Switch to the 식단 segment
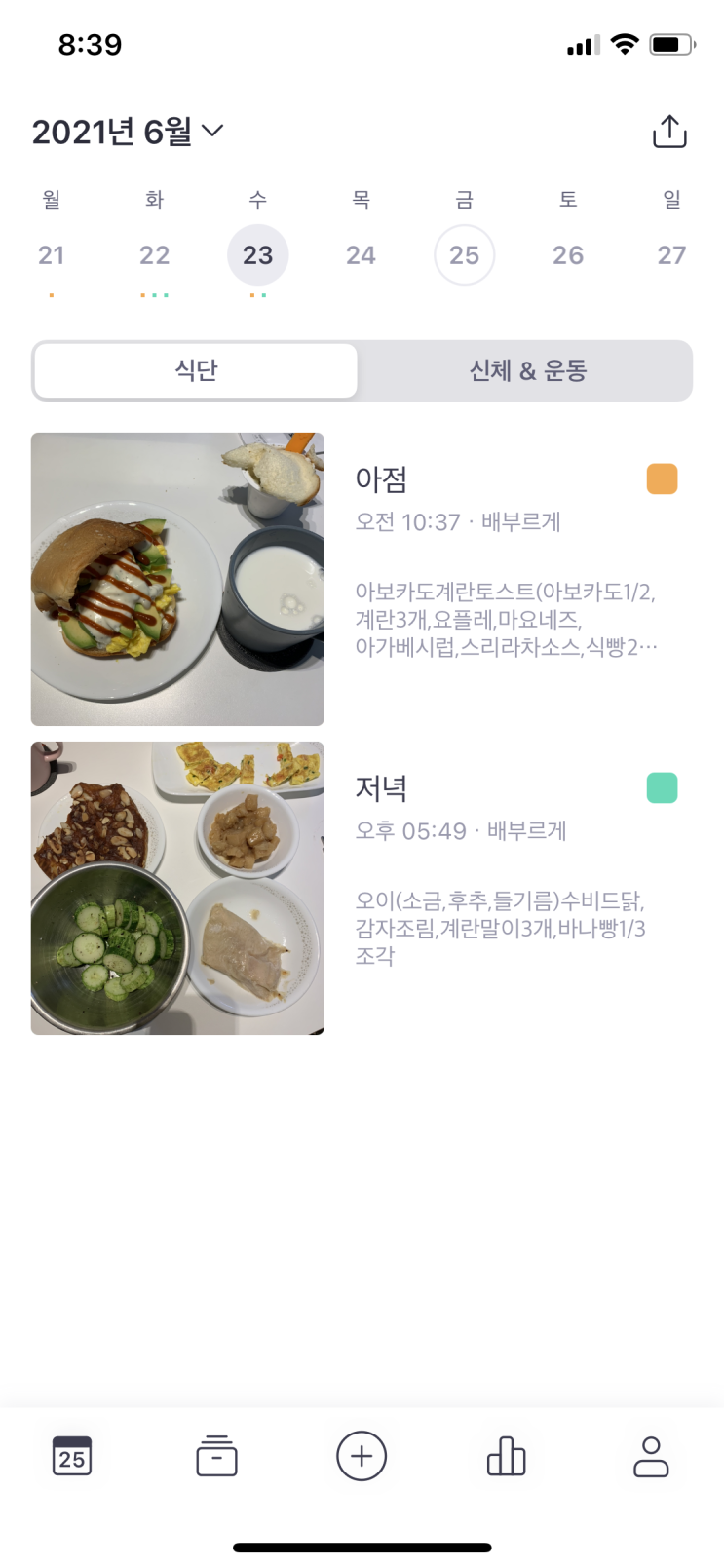Viewport: 724px width, 1568px height. point(196,370)
